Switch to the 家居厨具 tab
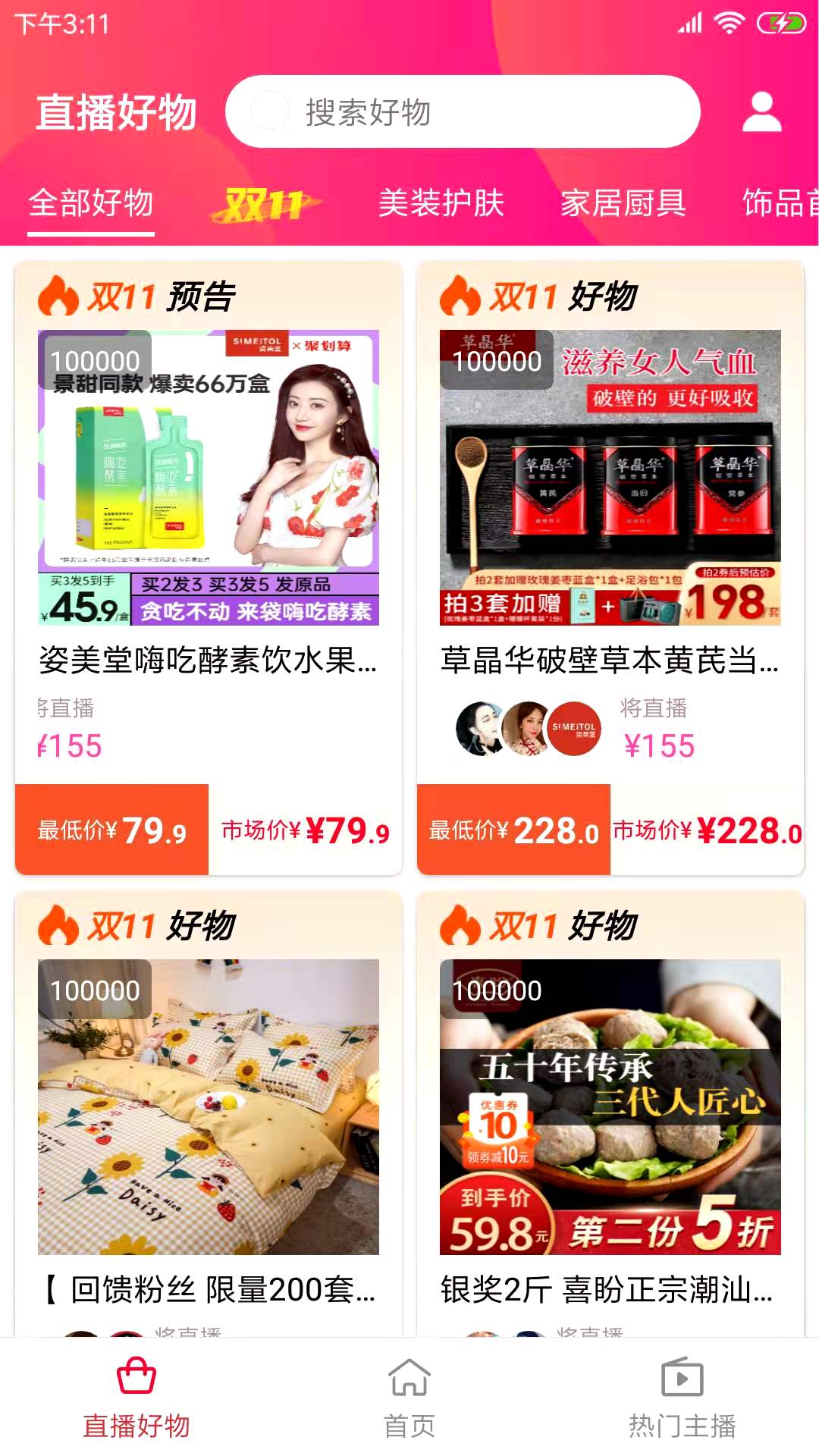This screenshot has width=819, height=1456. pos(623,203)
